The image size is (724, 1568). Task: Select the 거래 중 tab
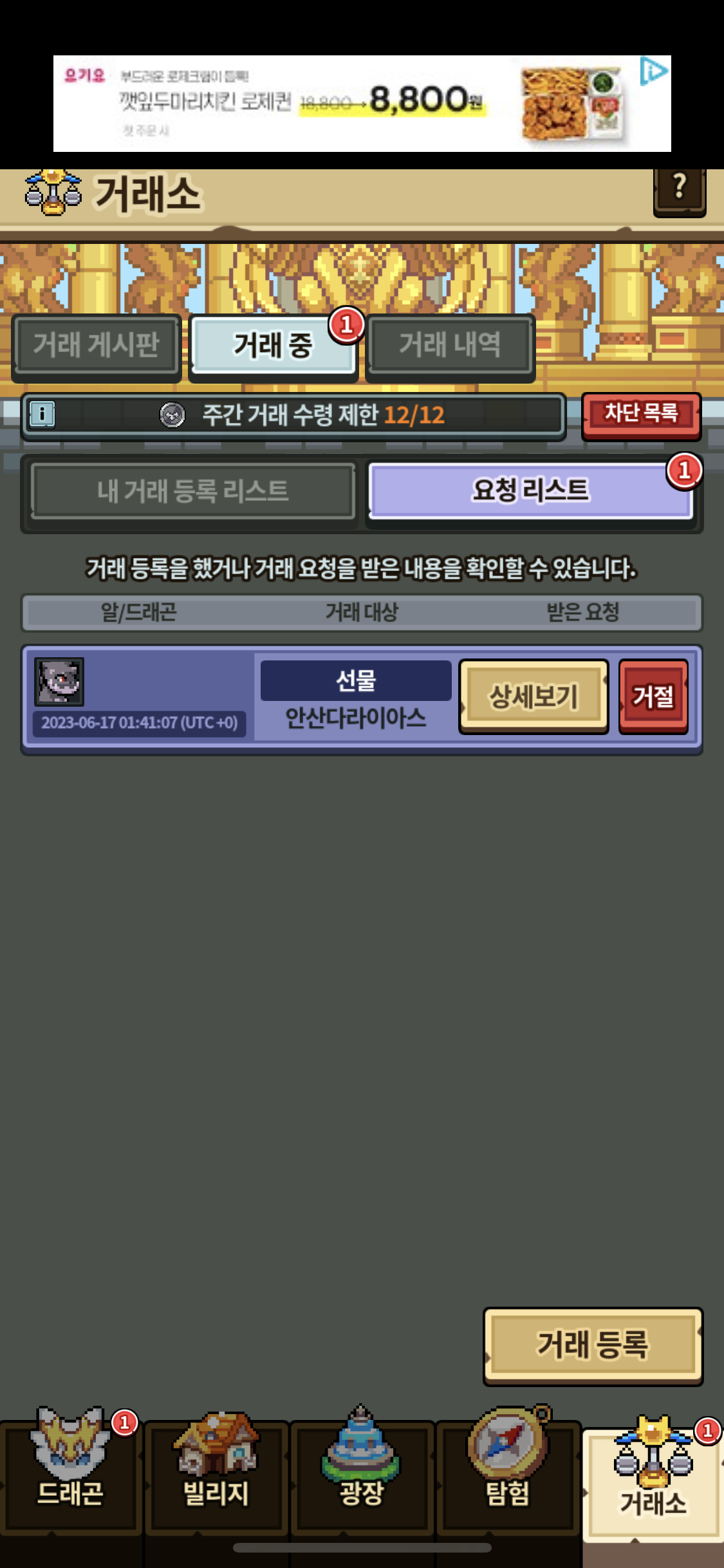pos(273,345)
